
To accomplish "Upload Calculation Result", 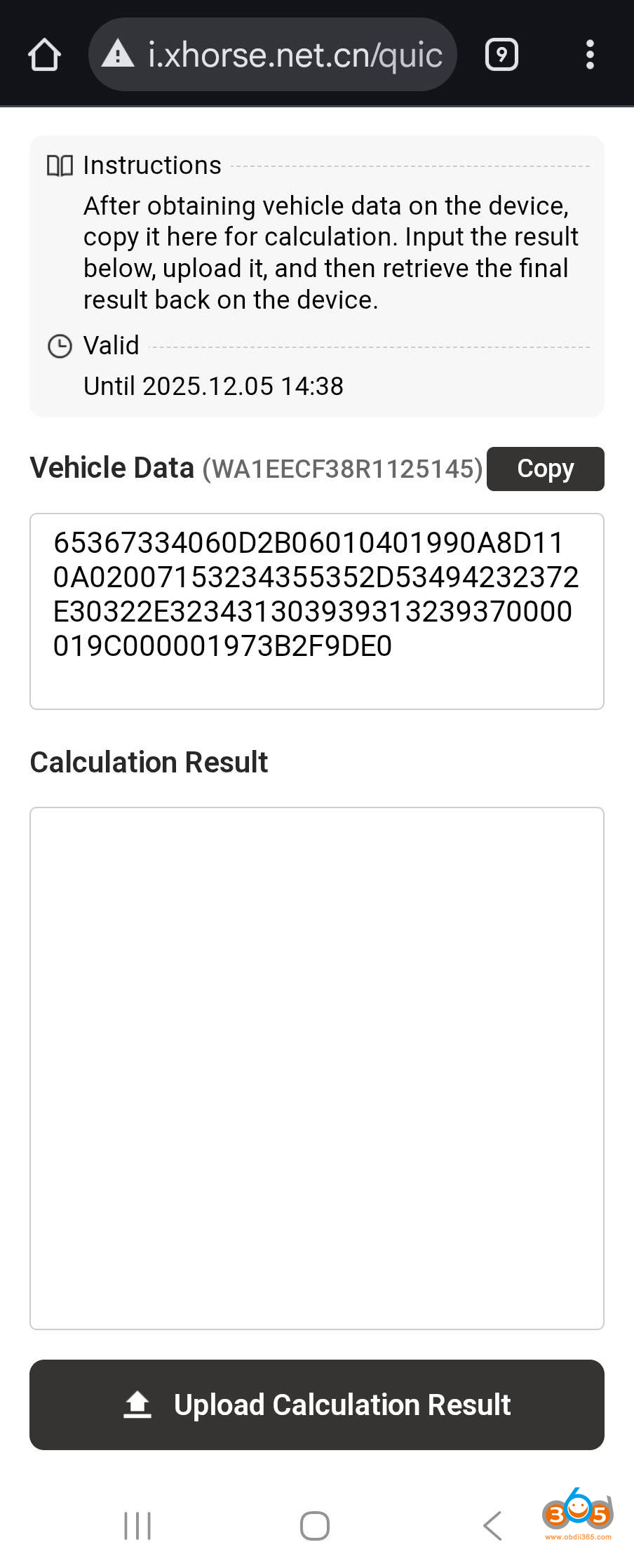I will pos(316,1405).
